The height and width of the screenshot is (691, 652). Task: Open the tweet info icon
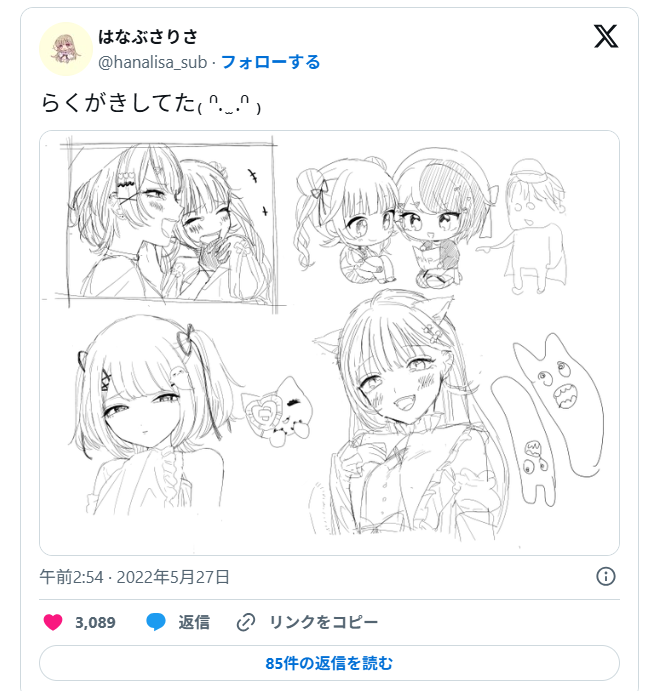pyautogui.click(x=605, y=576)
